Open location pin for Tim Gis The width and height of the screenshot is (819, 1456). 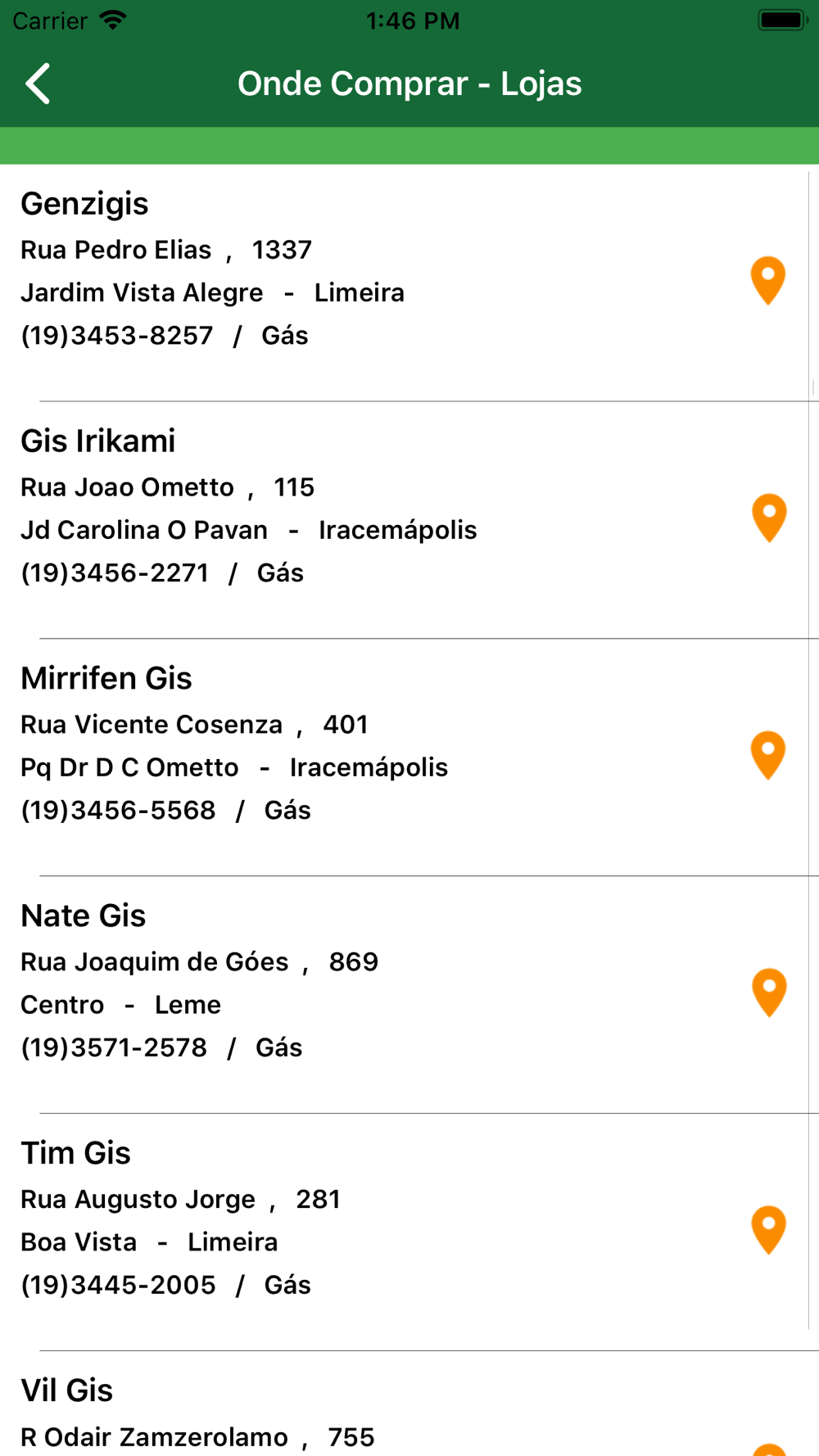point(768,1231)
